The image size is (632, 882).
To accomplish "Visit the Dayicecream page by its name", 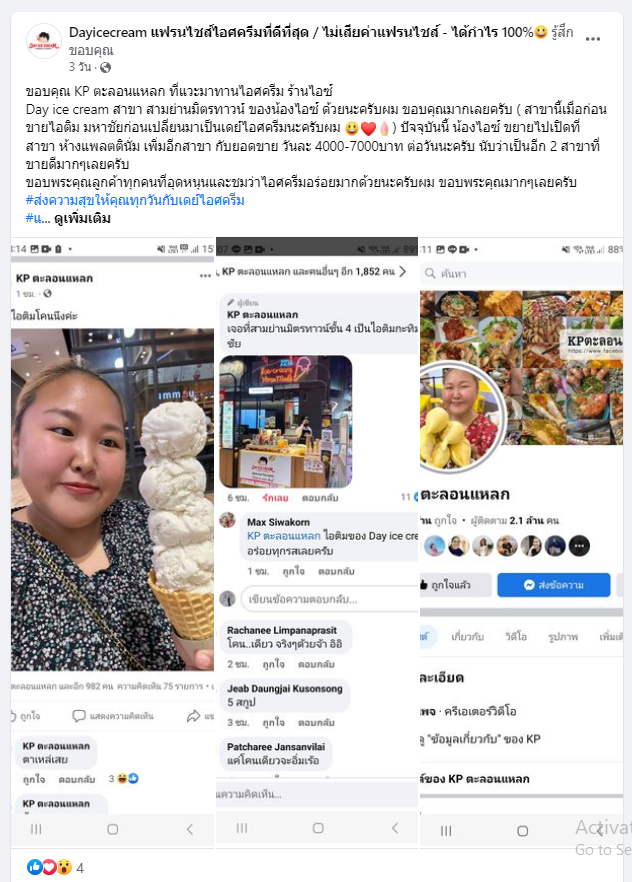I will click(108, 32).
